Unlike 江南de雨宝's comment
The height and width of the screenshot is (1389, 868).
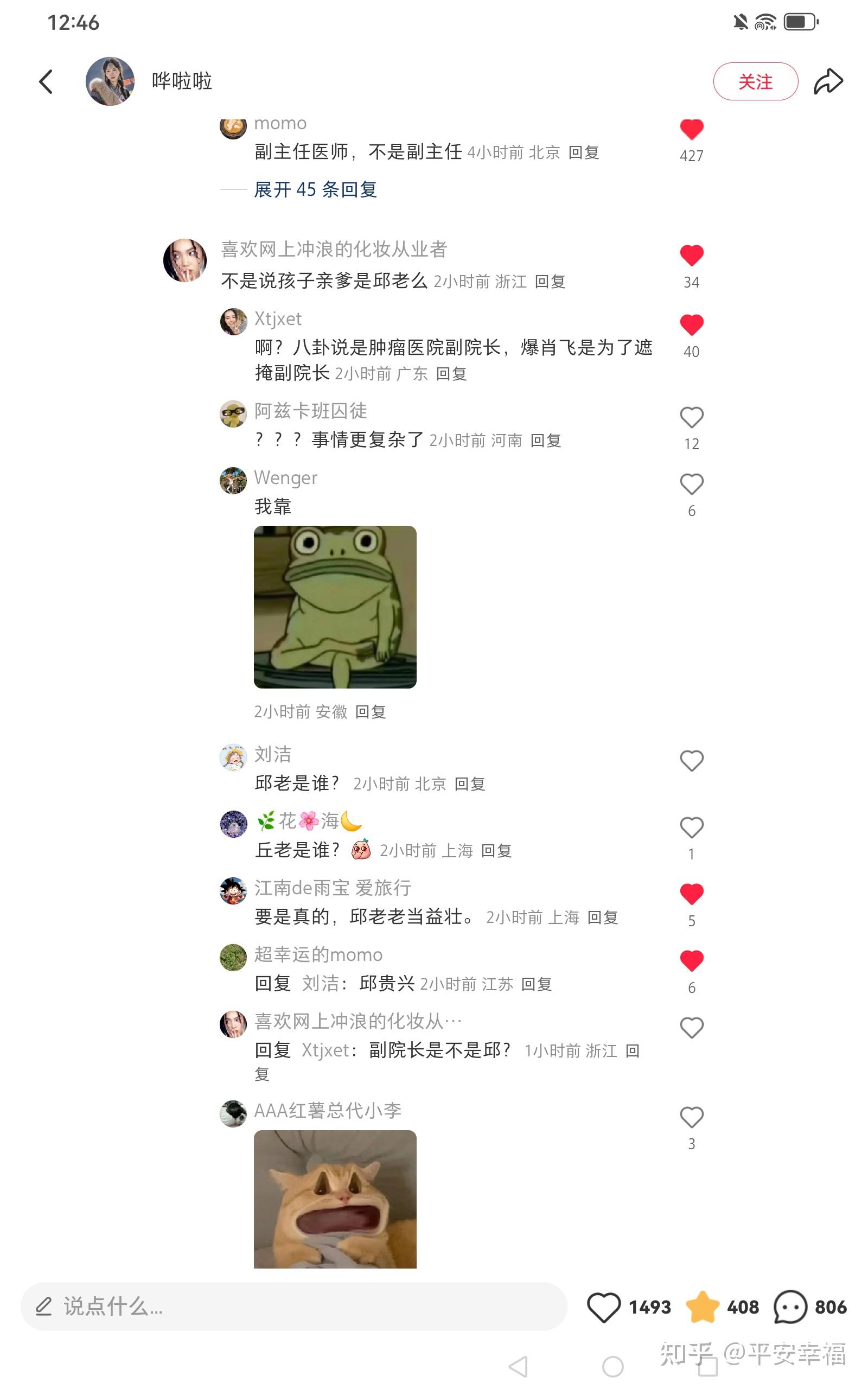[x=691, y=894]
